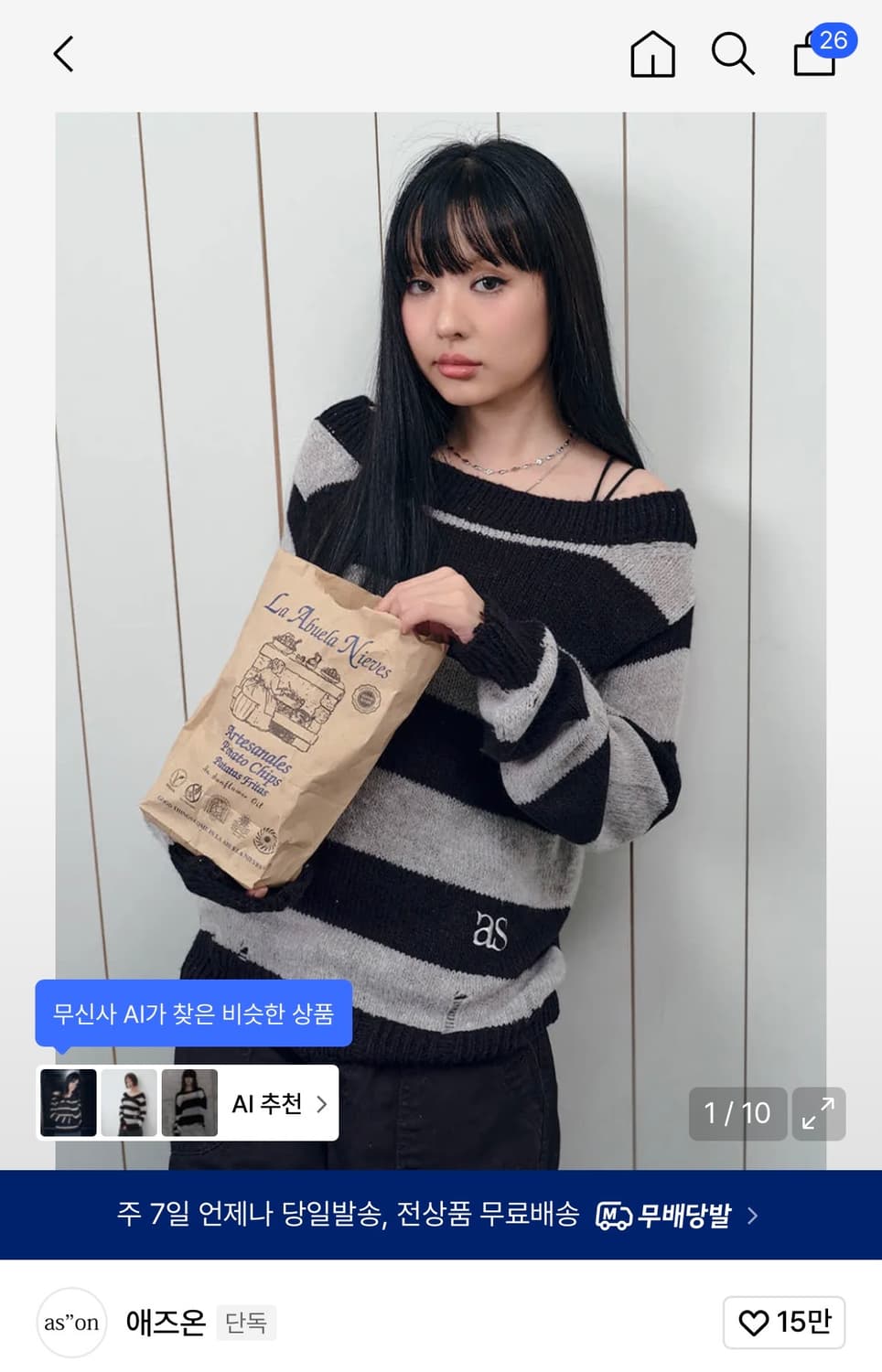Select the as"on brand logo circle
This screenshot has height=1372, width=882.
point(71,1322)
